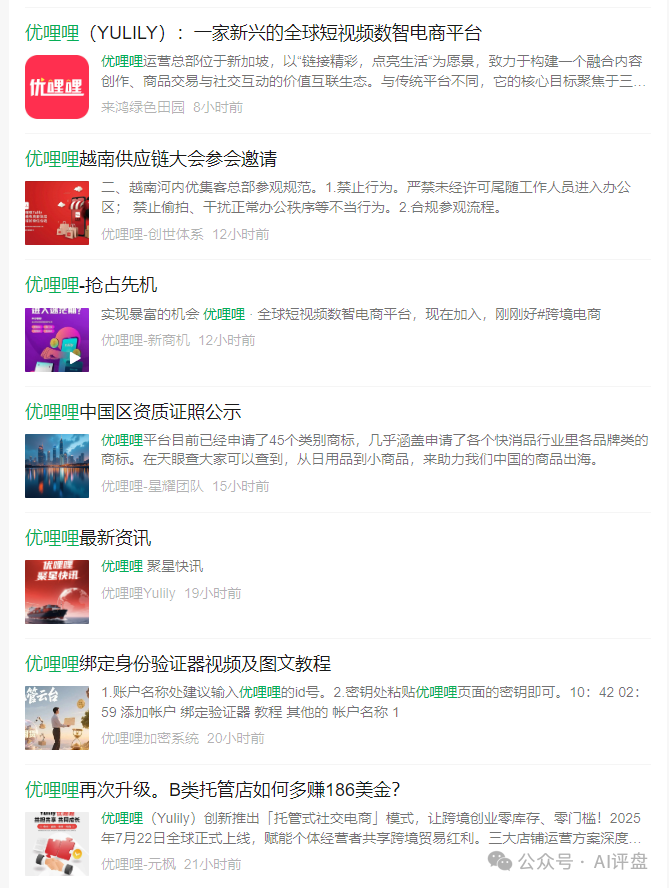Open the 优哩哩越南供应链大会参会邀请 result
The width and height of the screenshot is (669, 888).
pos(151,159)
